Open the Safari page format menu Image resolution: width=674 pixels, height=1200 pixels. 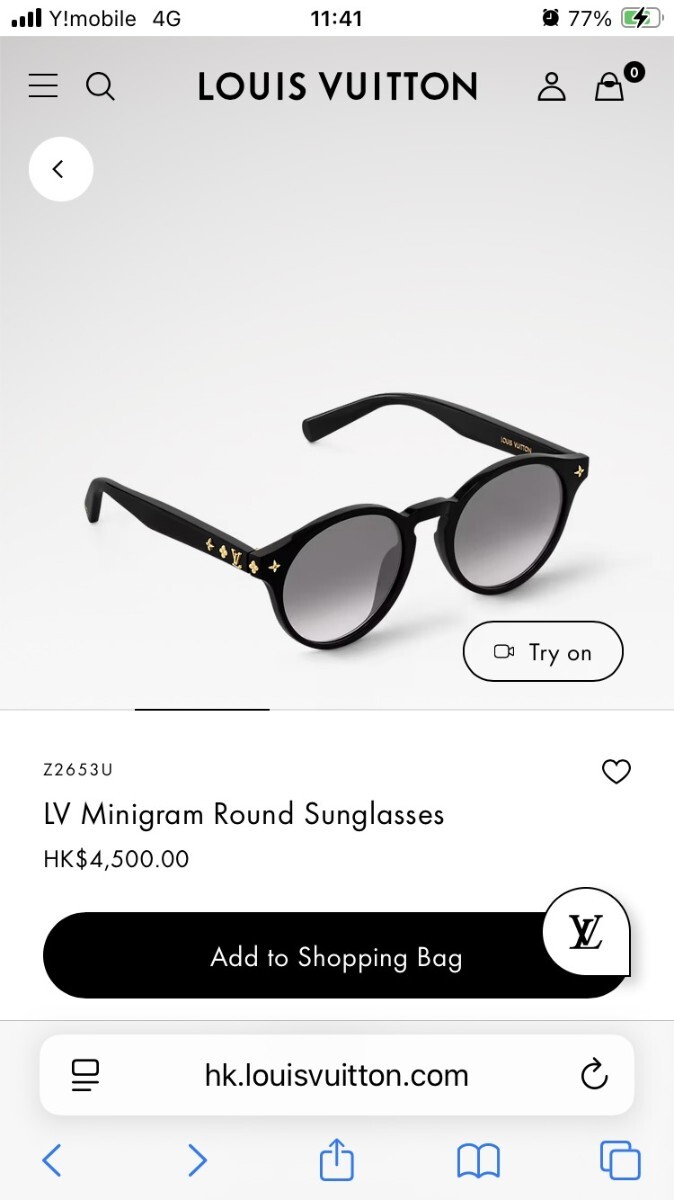coord(86,1075)
